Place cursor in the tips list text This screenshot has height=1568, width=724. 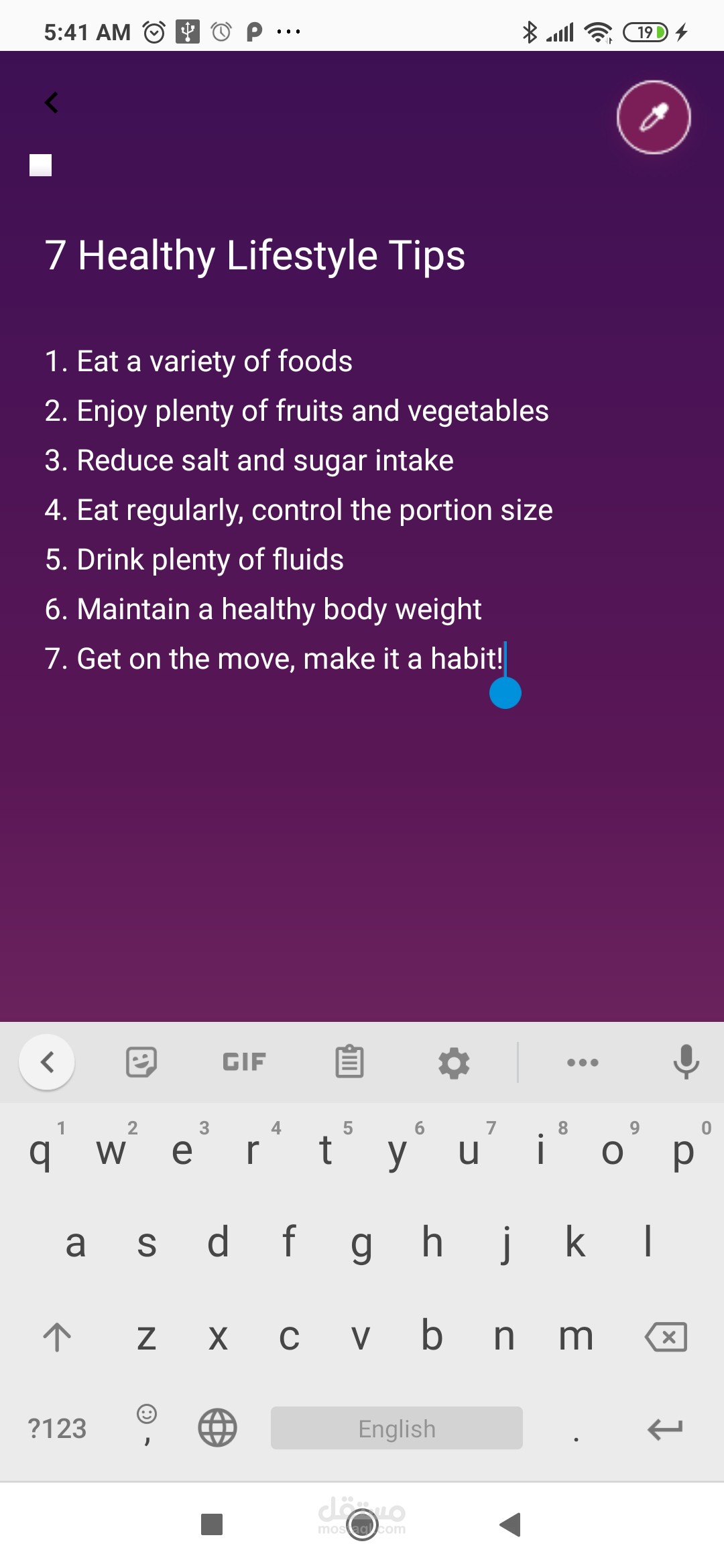pyautogui.click(x=299, y=510)
